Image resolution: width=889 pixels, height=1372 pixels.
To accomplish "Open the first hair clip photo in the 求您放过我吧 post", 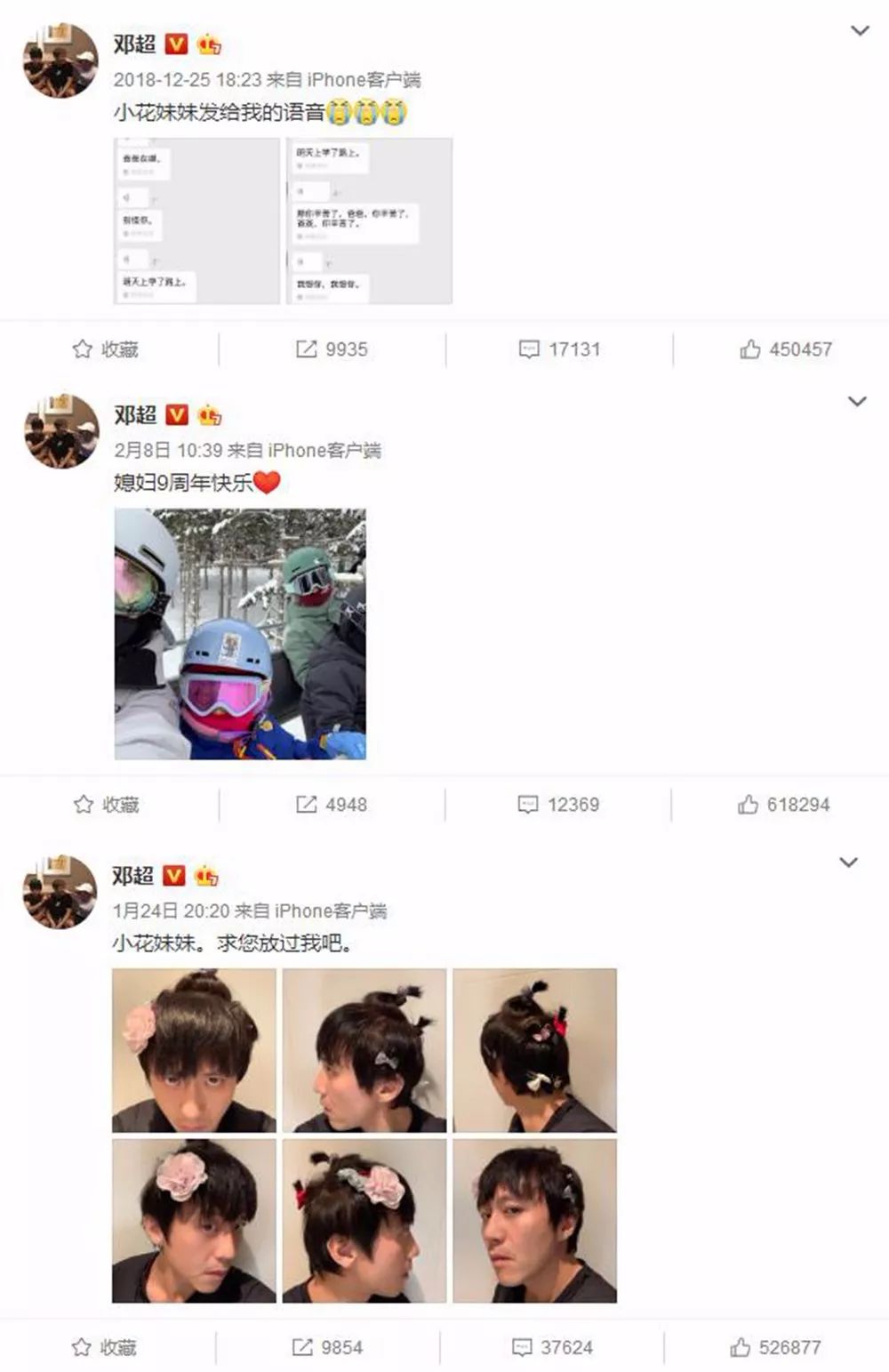I will click(x=194, y=1050).
